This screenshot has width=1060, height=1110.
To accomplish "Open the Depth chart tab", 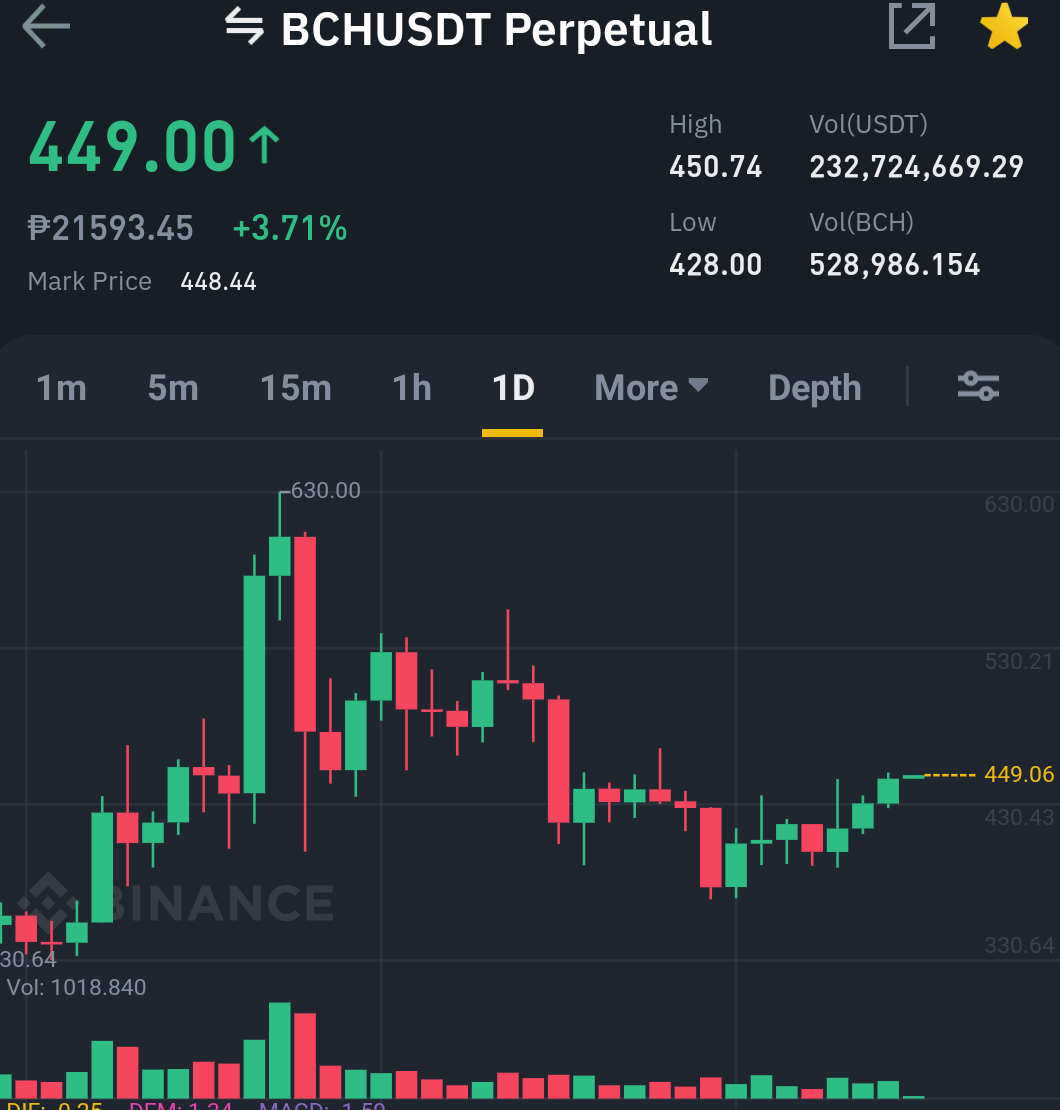I will [815, 388].
